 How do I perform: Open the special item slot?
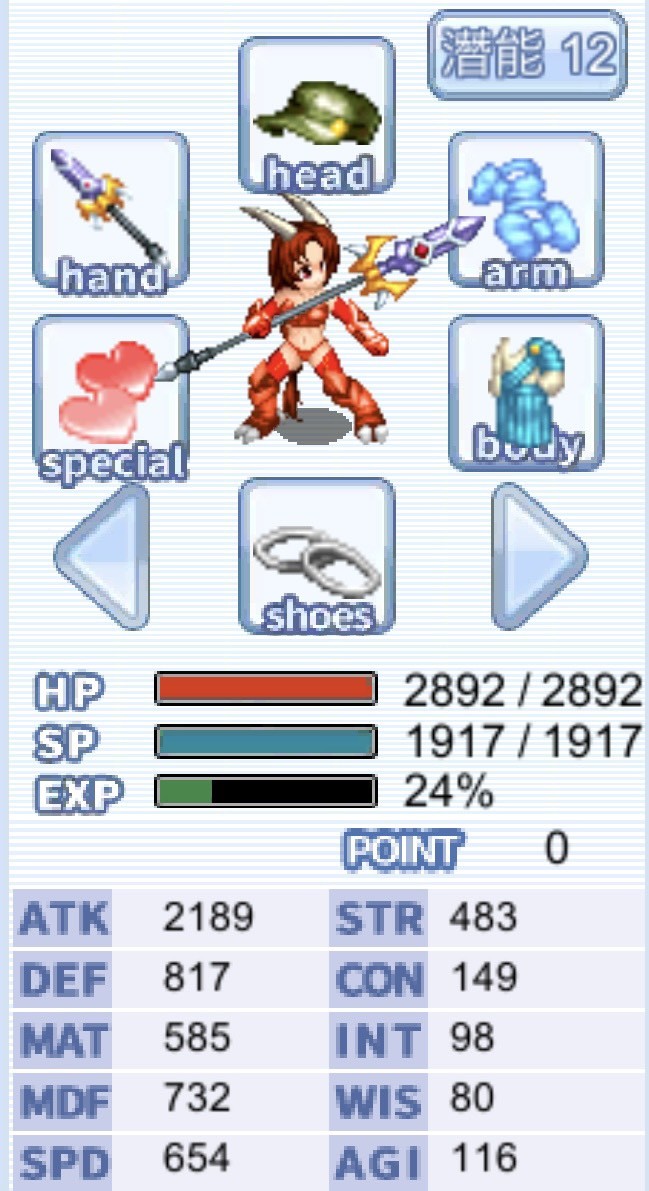[111, 395]
